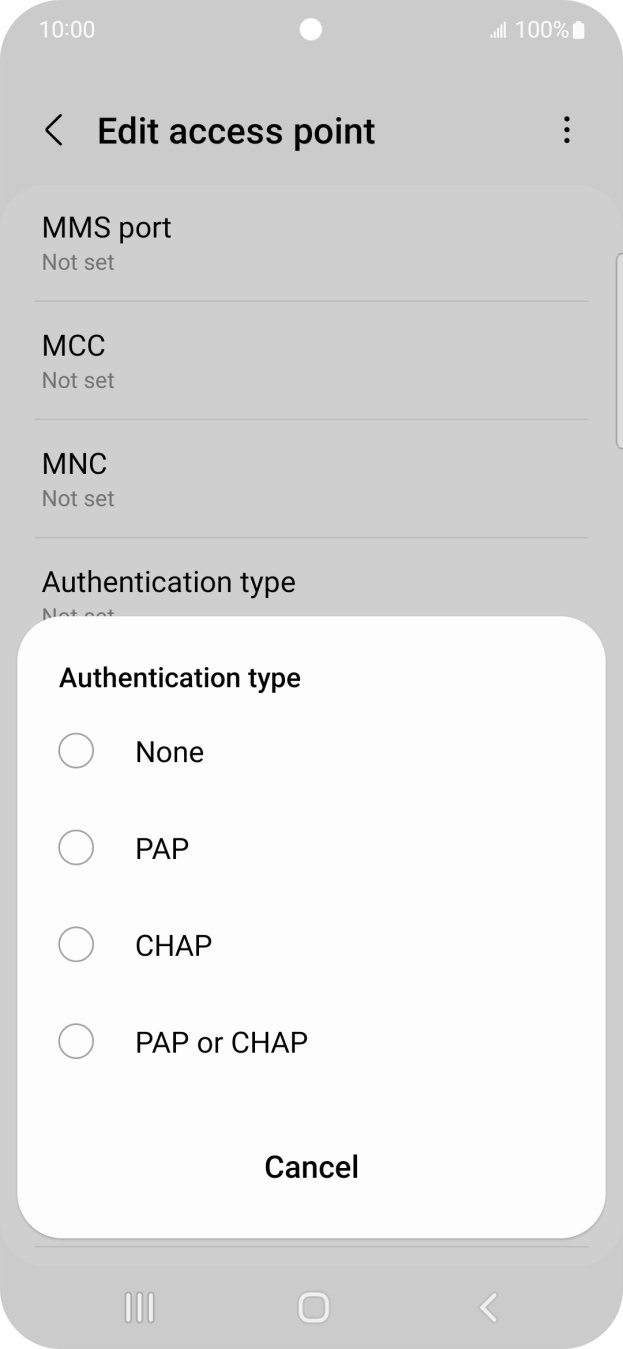Cancel the authentication type dialog
The image size is (623, 1349).
click(x=311, y=1167)
